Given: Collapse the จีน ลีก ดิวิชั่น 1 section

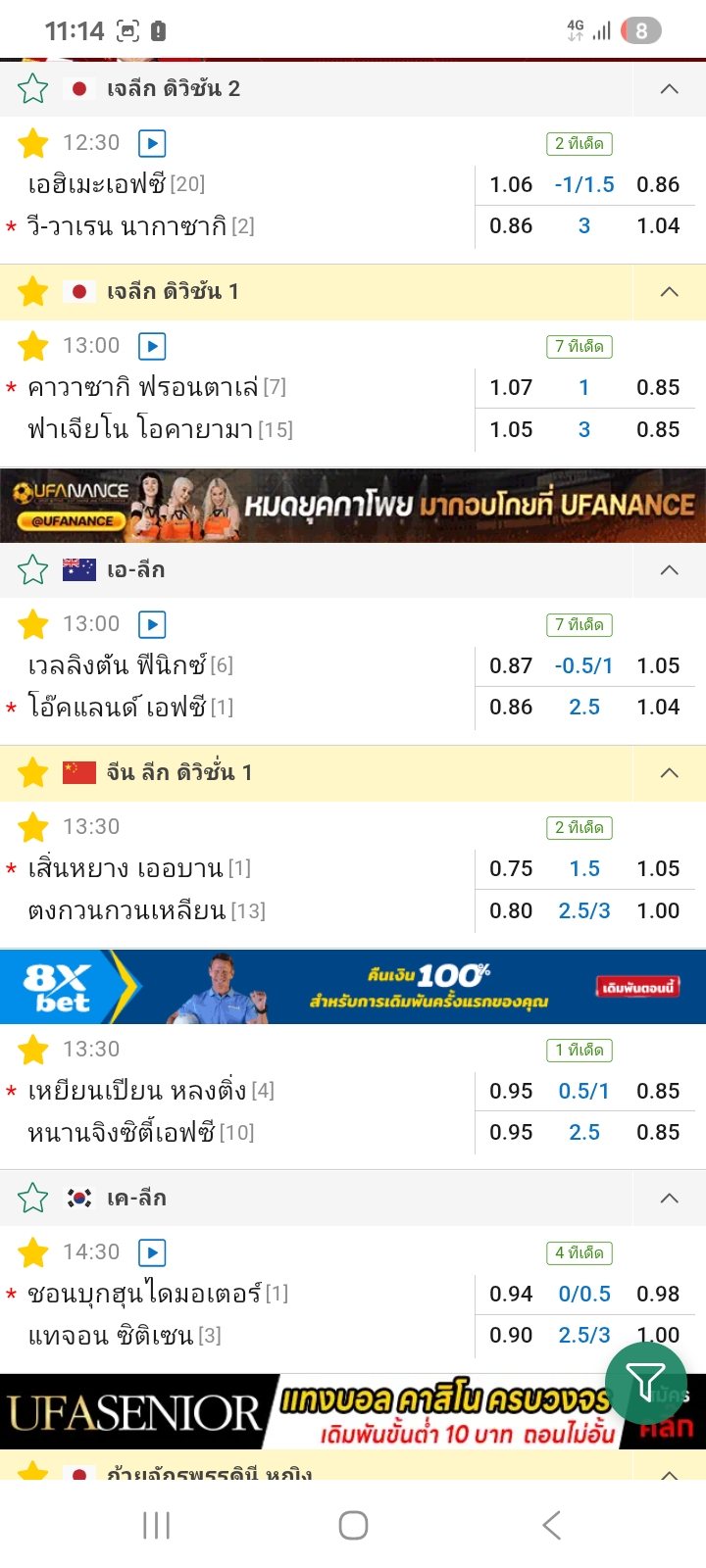Looking at the screenshot, I should (x=670, y=773).
